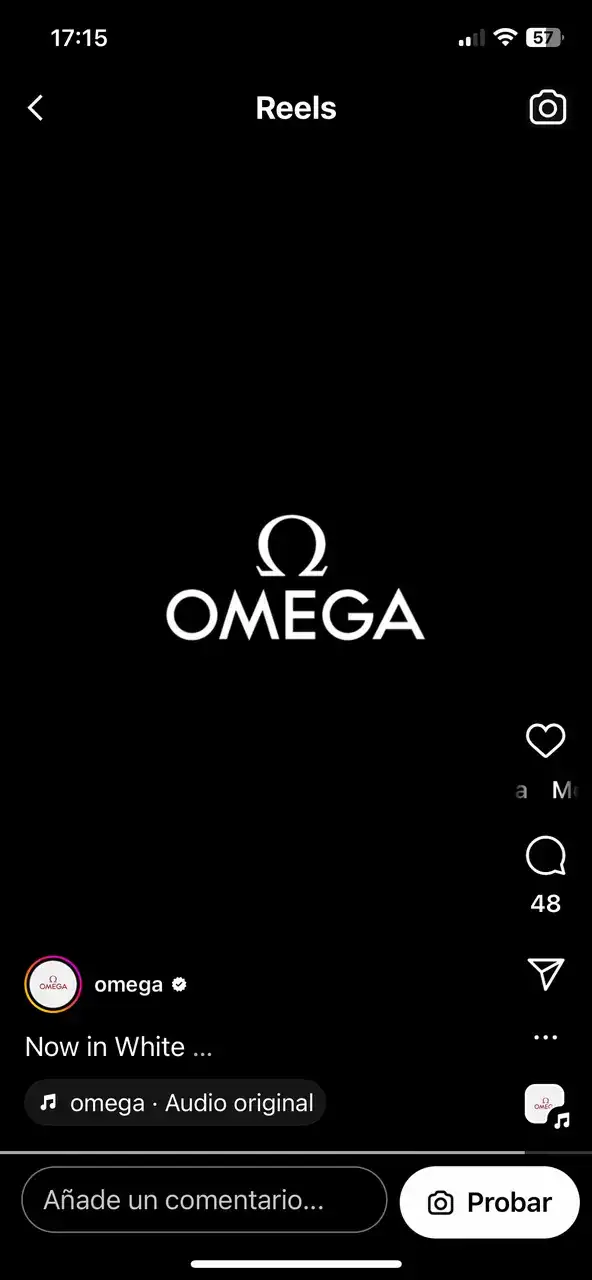Open the omega audio thumbnail

click(546, 1105)
